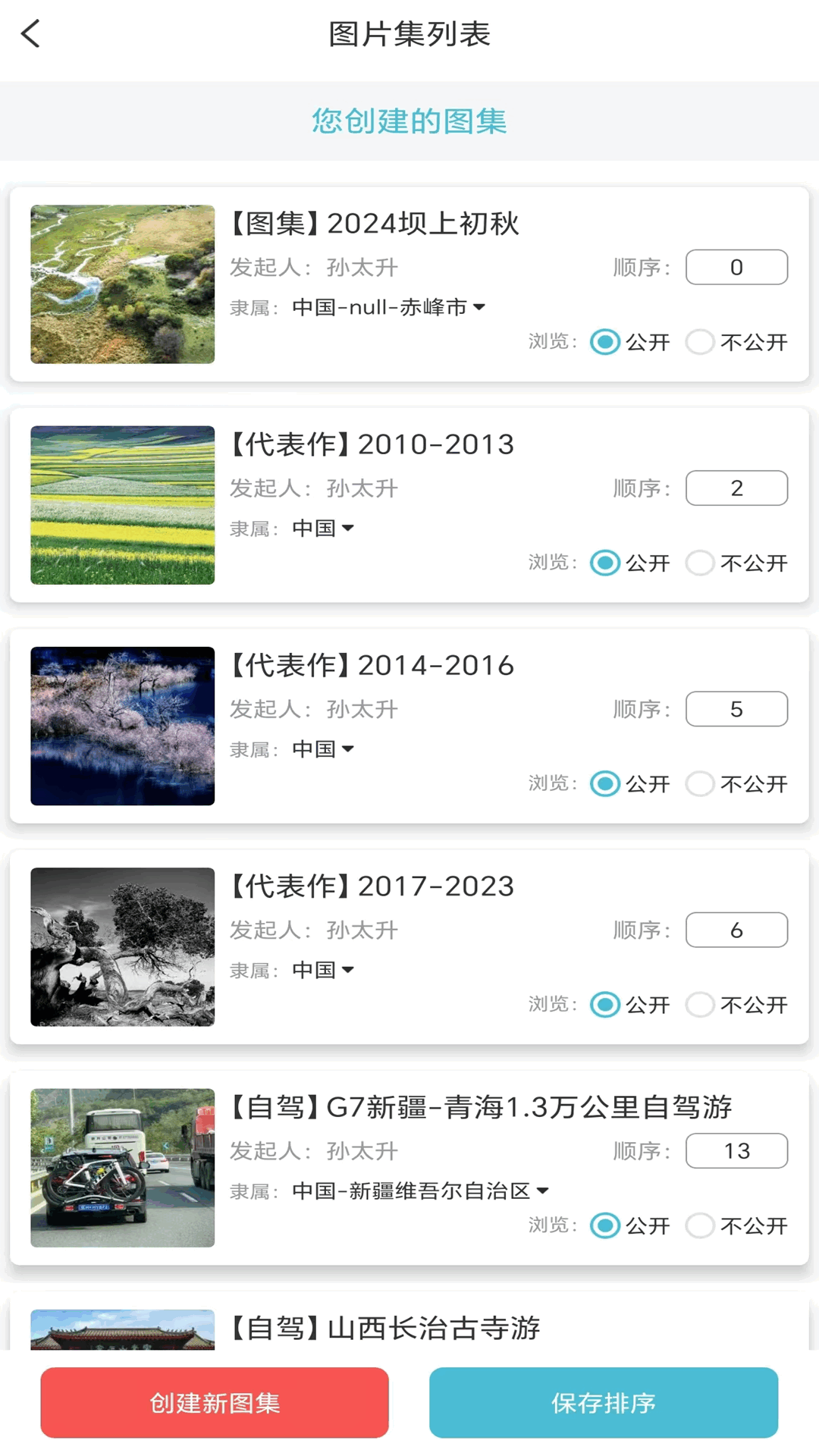The height and width of the screenshot is (1456, 819).
Task: Select 不公开 for 【代表作】2017-2023
Action: pos(700,1005)
